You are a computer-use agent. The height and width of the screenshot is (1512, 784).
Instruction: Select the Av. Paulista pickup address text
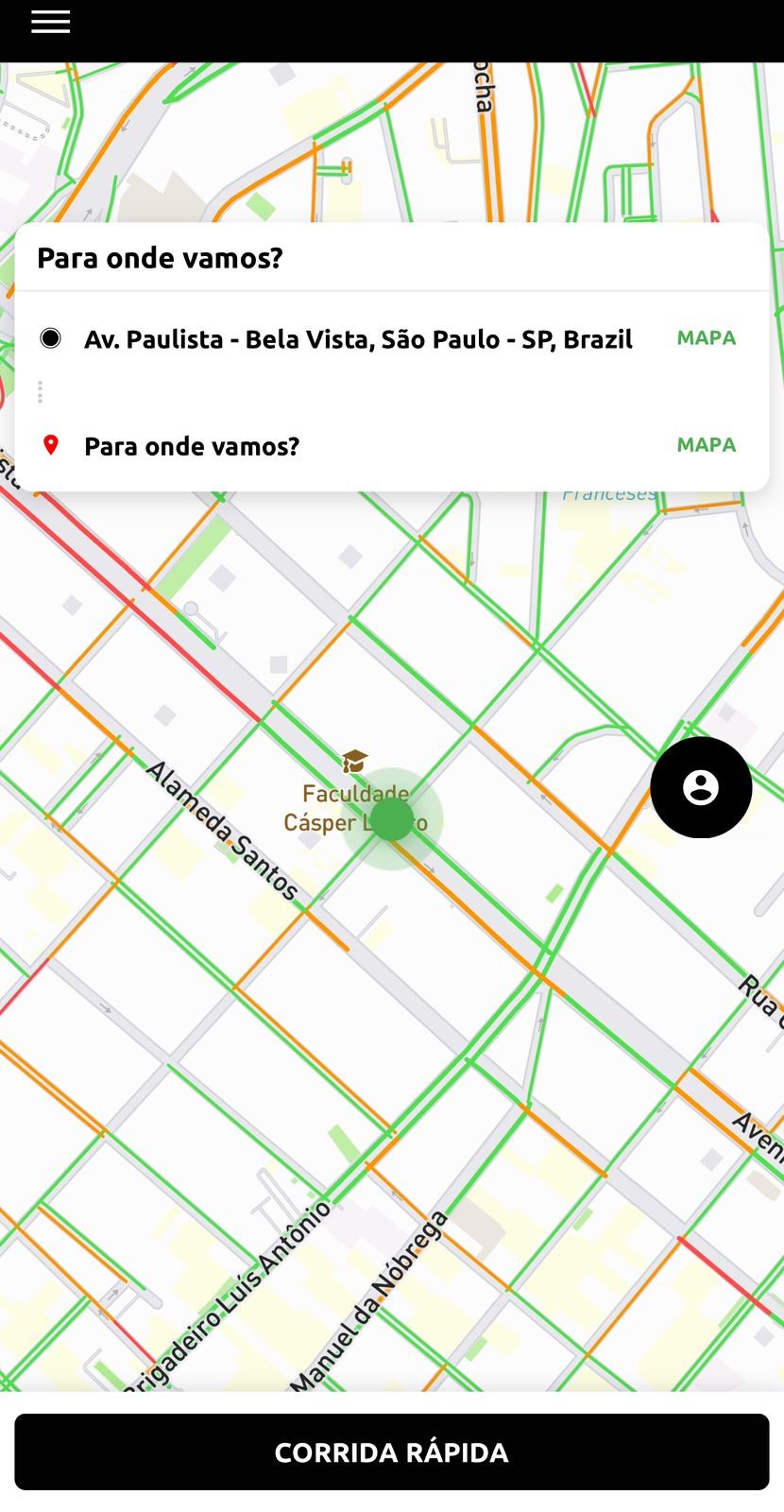[x=359, y=339]
